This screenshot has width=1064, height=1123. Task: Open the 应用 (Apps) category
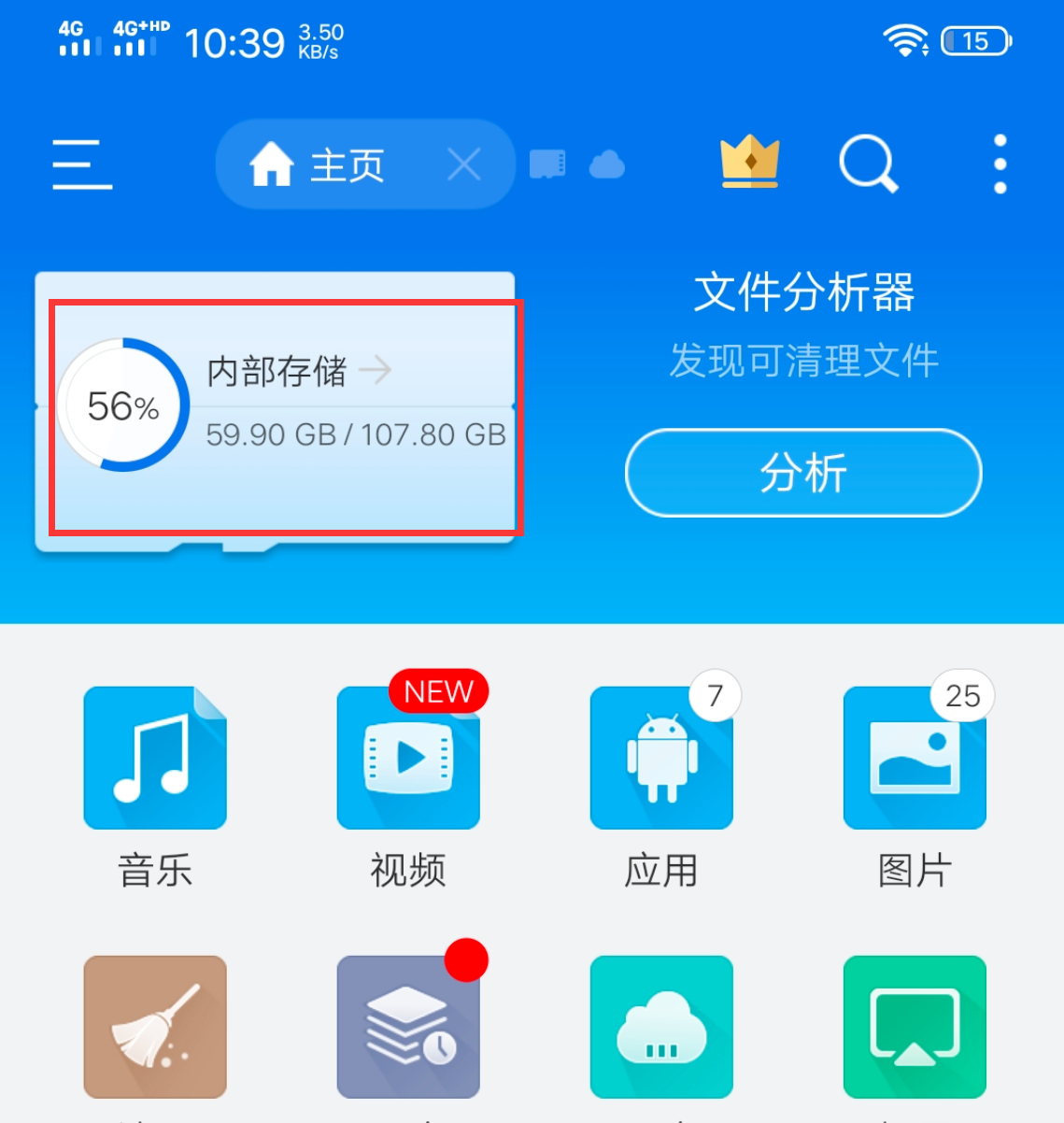click(x=661, y=758)
